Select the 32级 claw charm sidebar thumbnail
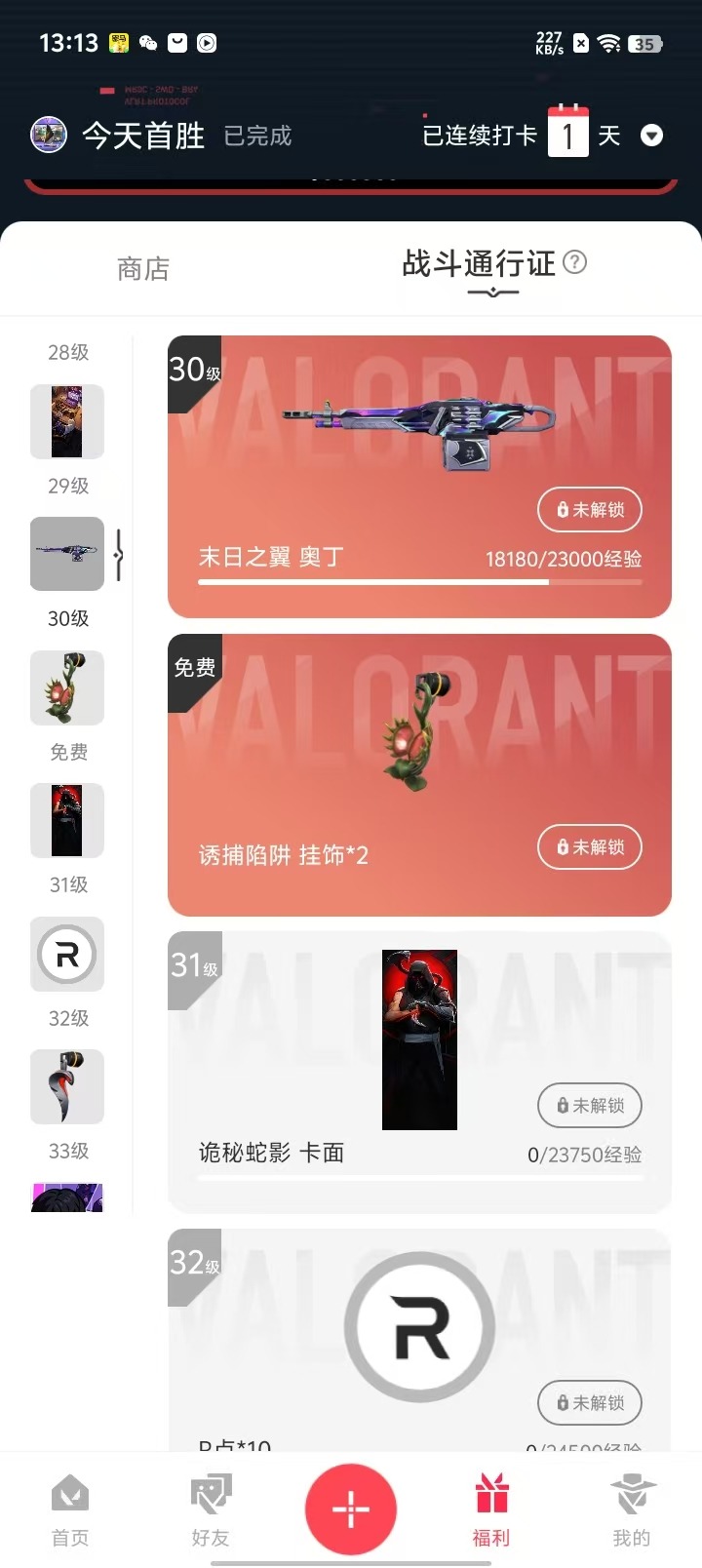The width and height of the screenshot is (702, 1568). click(67, 1086)
